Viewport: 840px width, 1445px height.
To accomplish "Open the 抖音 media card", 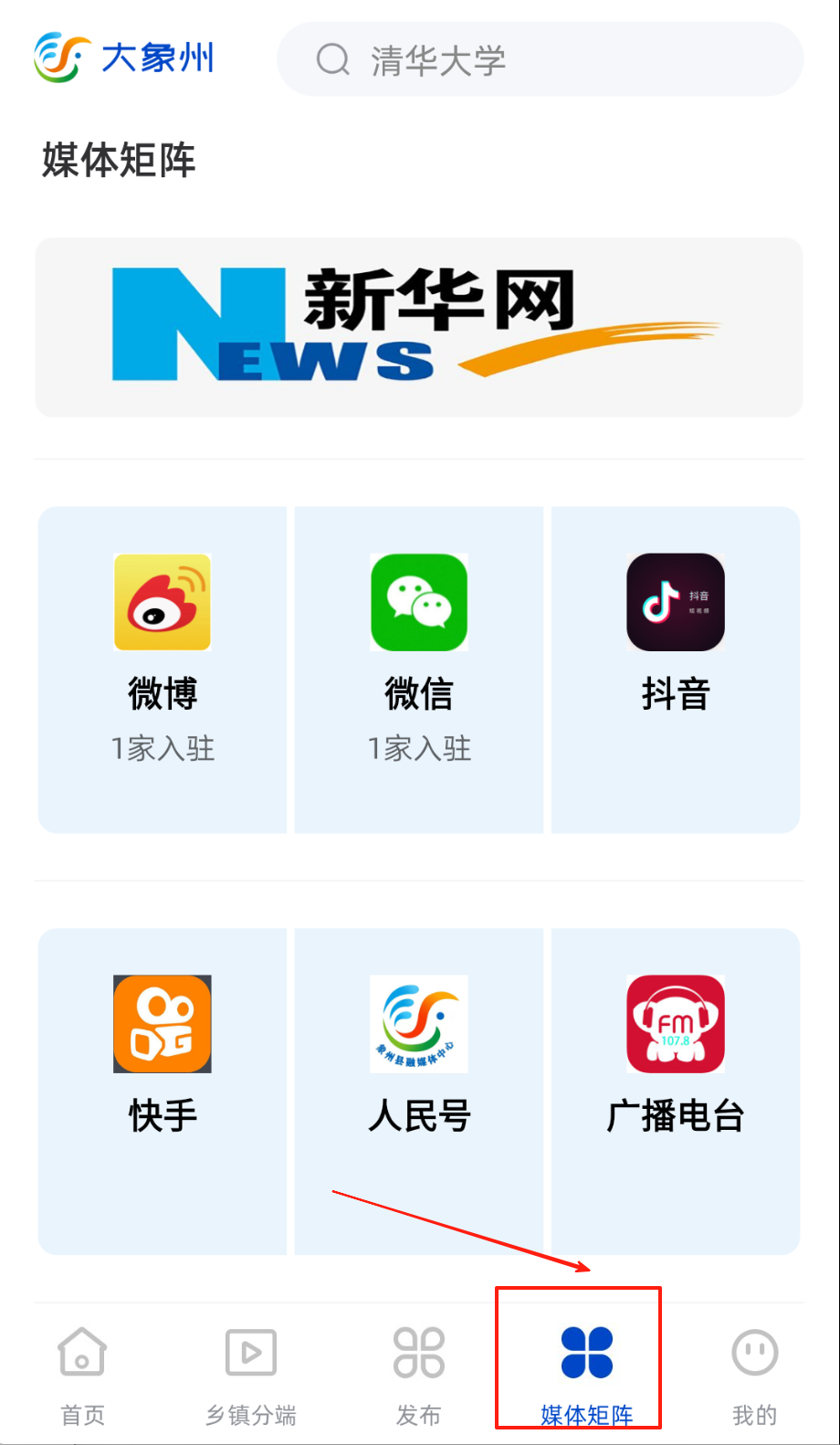I will coord(676,669).
